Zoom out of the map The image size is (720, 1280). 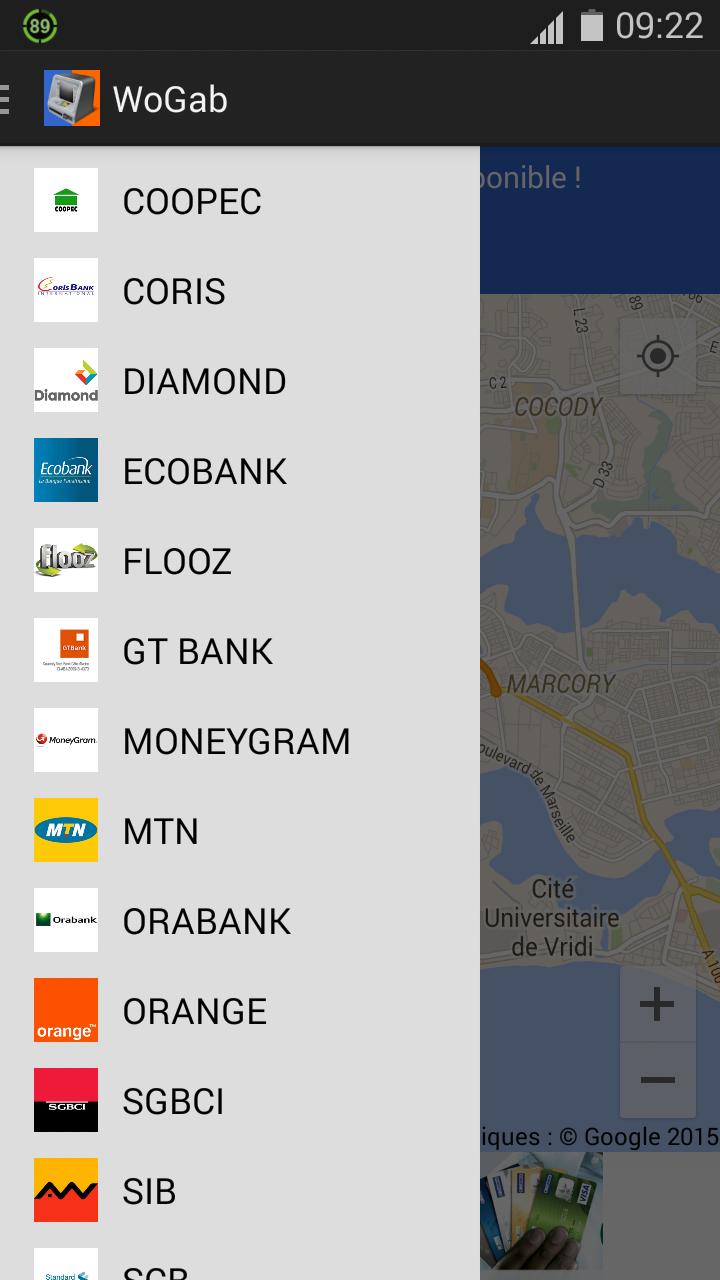click(657, 1080)
